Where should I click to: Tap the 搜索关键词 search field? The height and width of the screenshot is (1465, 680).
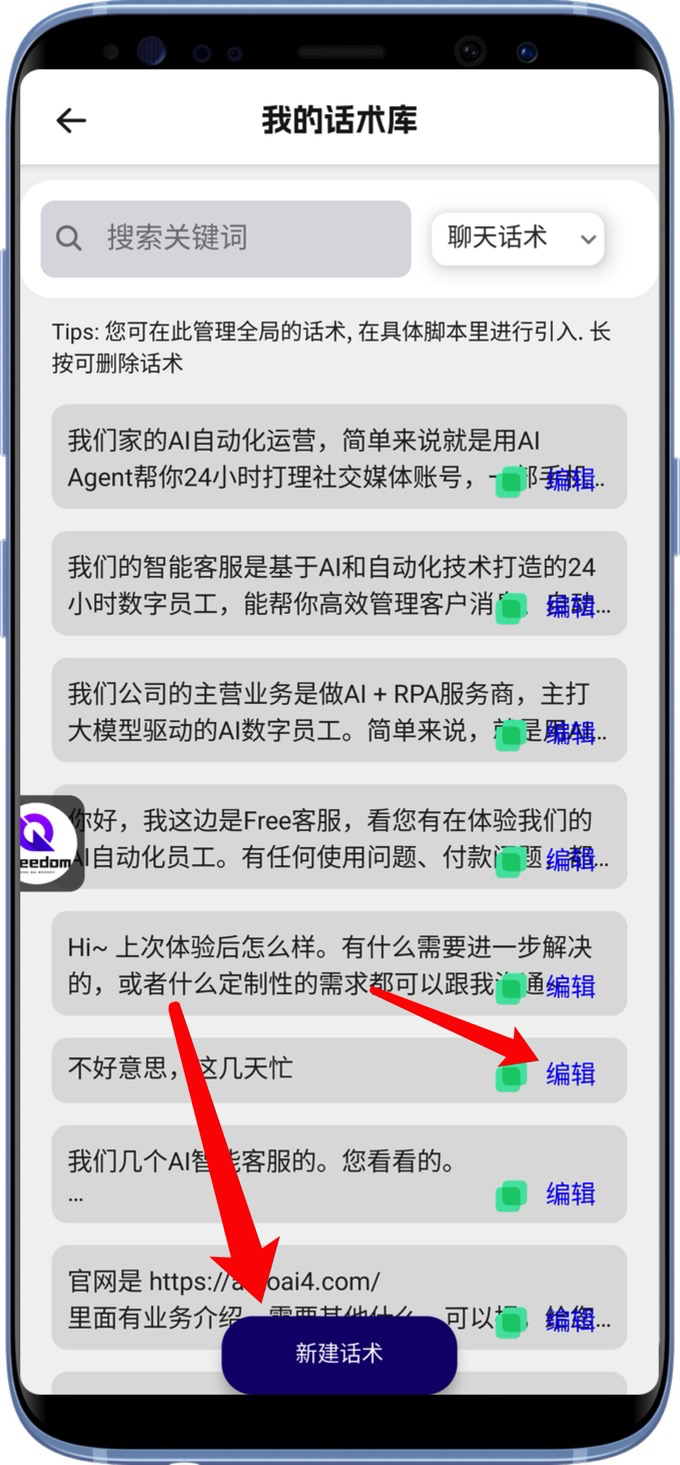pos(226,238)
